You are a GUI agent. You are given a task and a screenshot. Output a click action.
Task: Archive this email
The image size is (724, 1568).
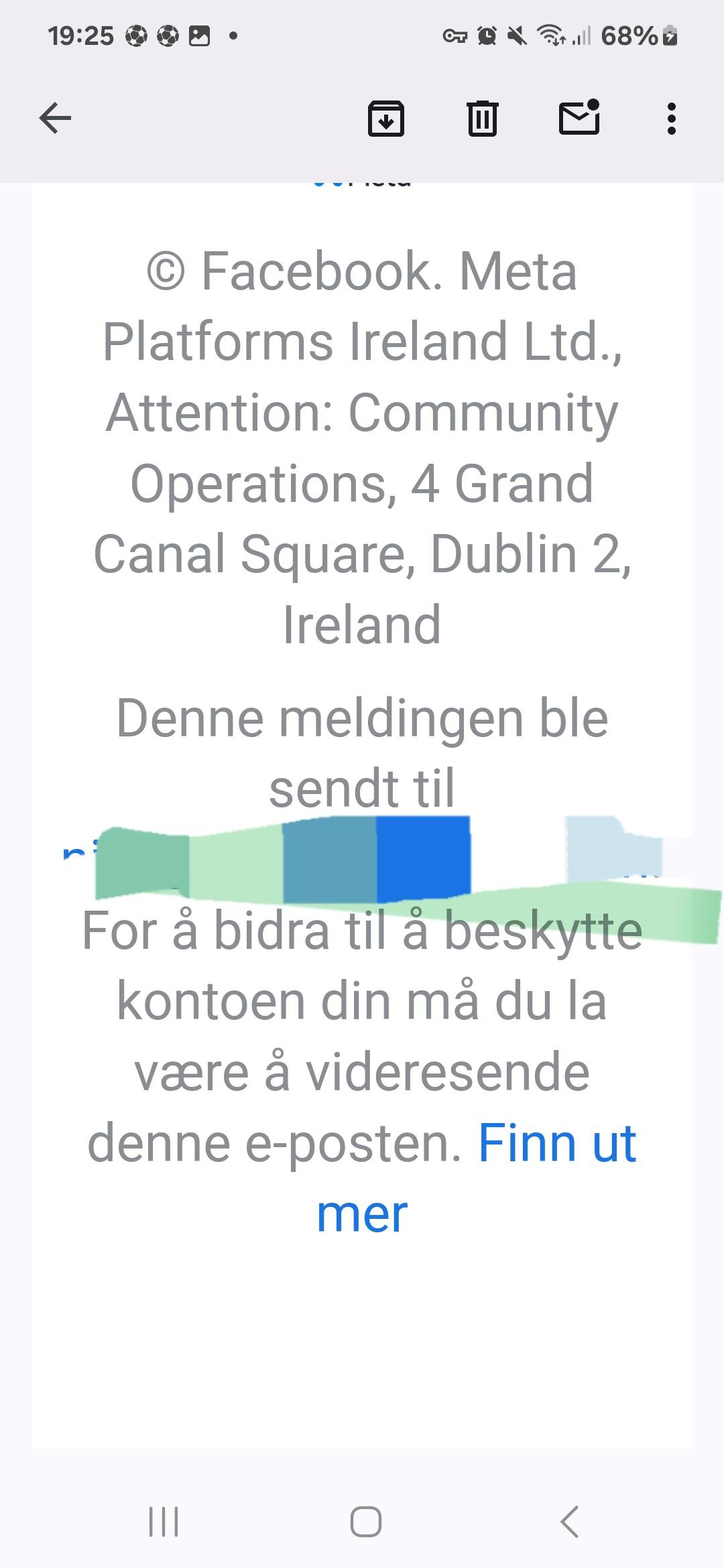(x=386, y=119)
